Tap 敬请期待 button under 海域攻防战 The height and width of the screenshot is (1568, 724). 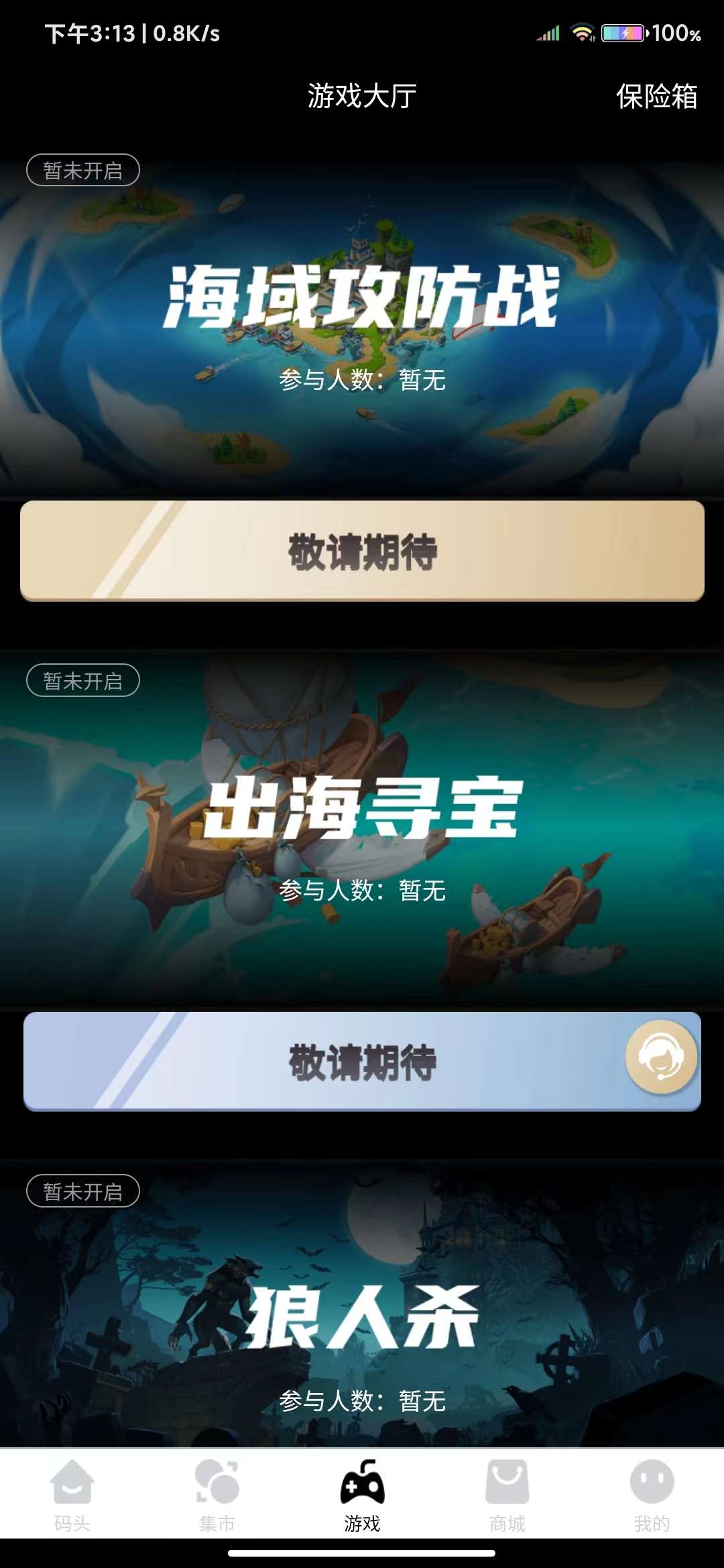362,551
